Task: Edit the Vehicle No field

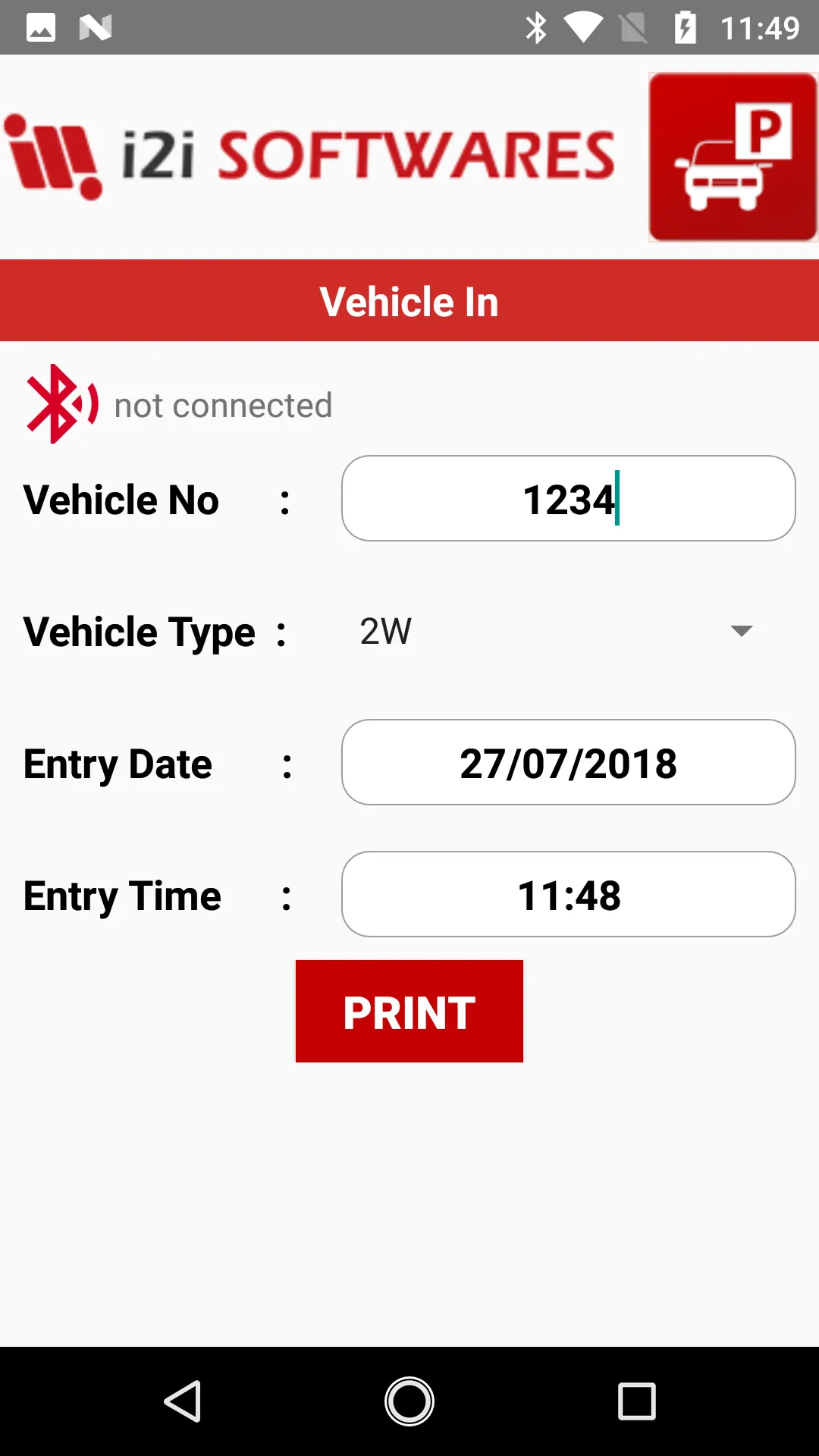Action: 569,498
